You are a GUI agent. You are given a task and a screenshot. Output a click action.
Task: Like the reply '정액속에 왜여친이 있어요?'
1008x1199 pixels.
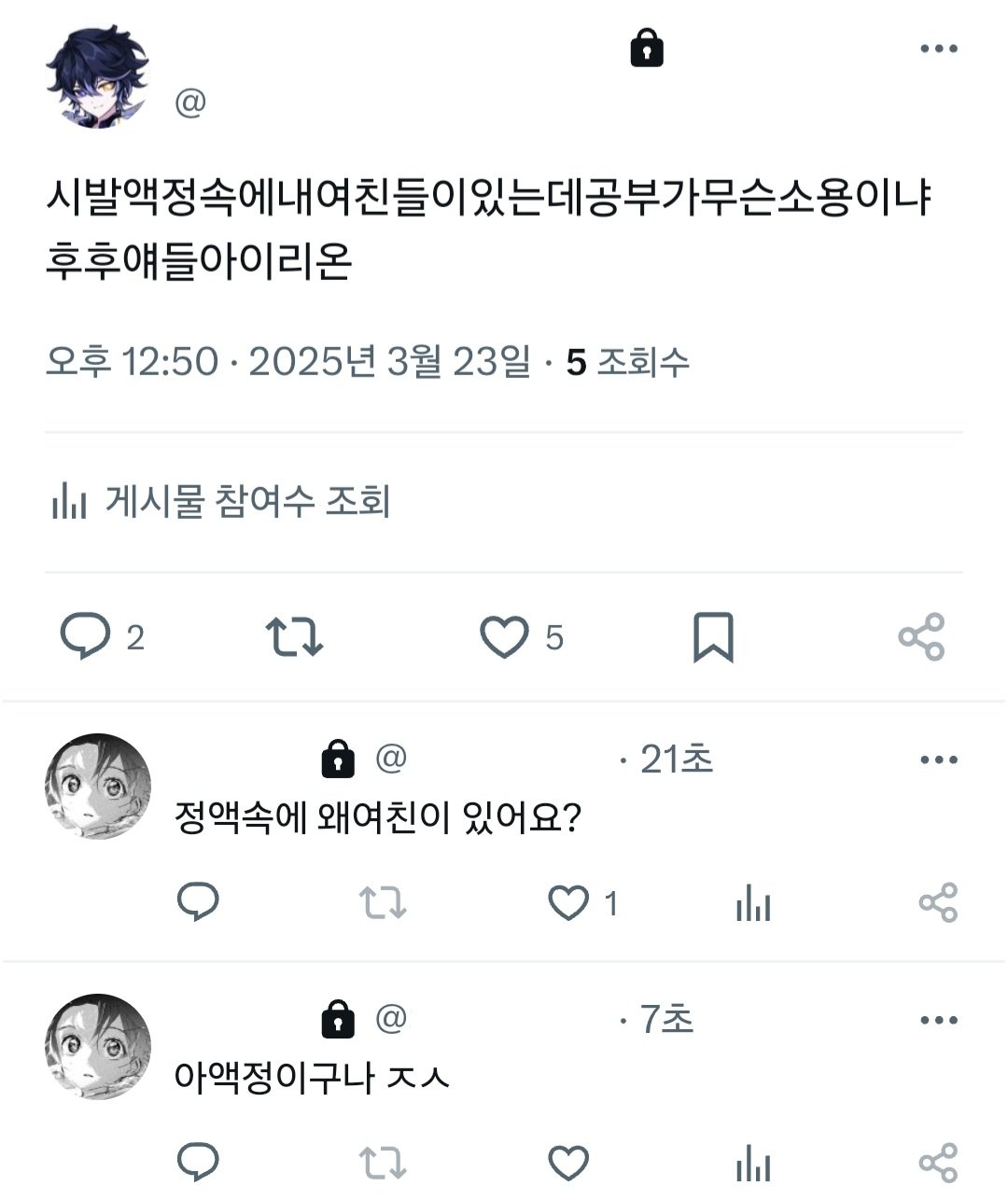(568, 903)
